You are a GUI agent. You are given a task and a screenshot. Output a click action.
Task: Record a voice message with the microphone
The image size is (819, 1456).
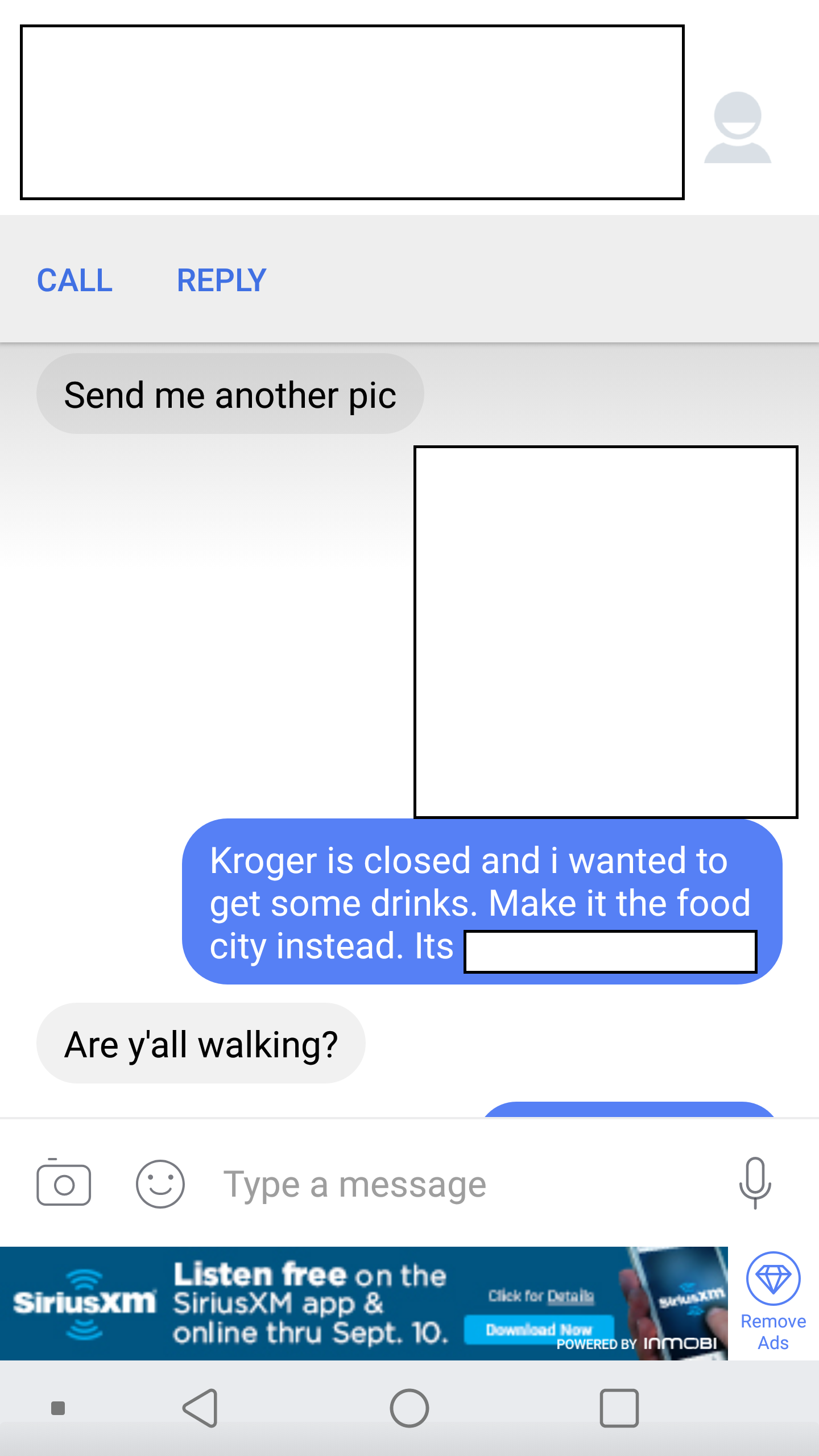pos(755,1183)
